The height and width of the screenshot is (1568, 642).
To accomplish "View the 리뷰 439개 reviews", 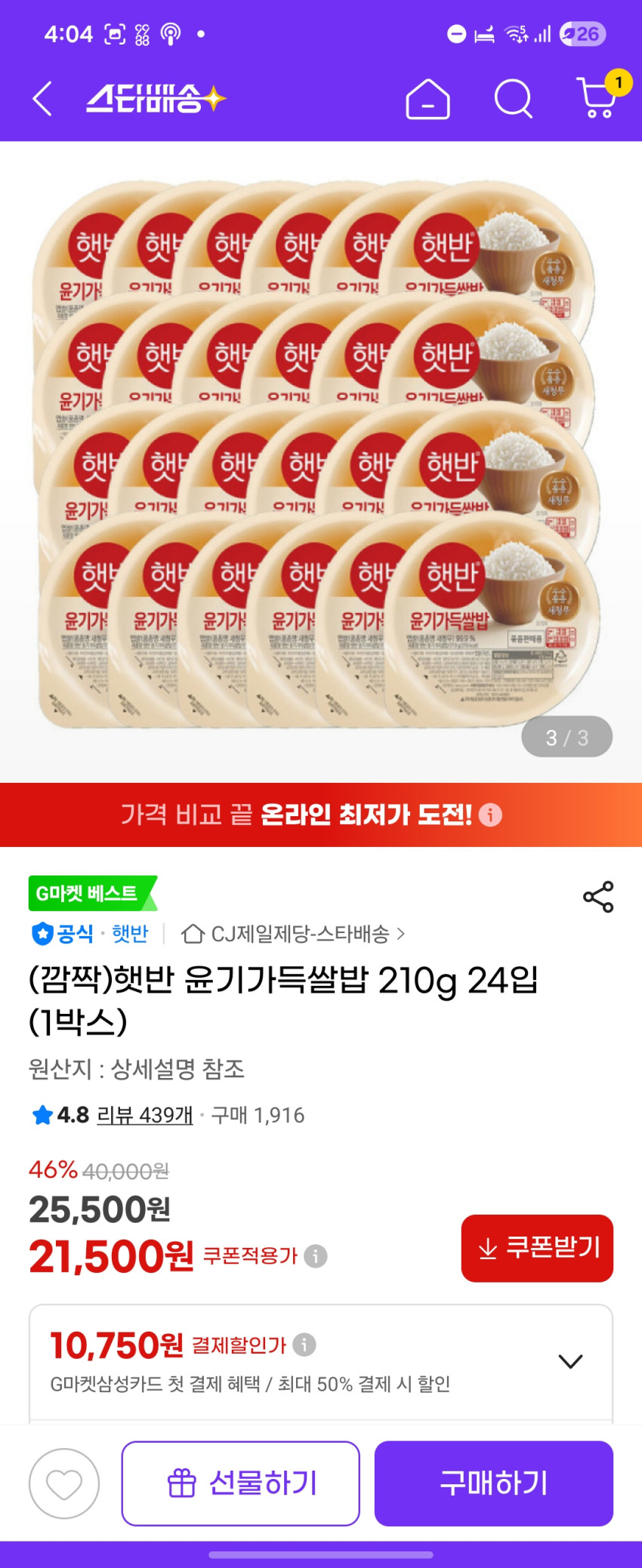I will click(145, 1115).
